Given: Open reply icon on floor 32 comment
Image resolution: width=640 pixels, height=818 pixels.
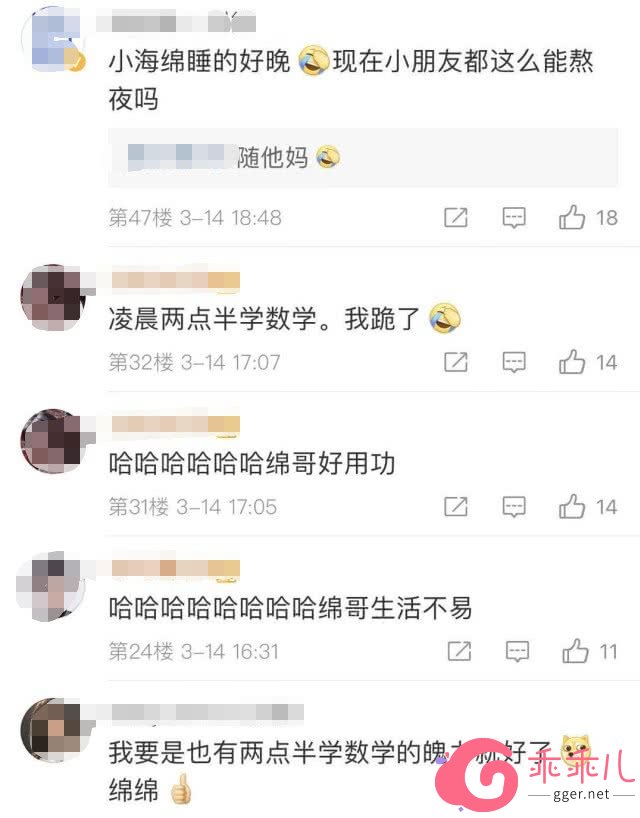Looking at the screenshot, I should tap(514, 362).
